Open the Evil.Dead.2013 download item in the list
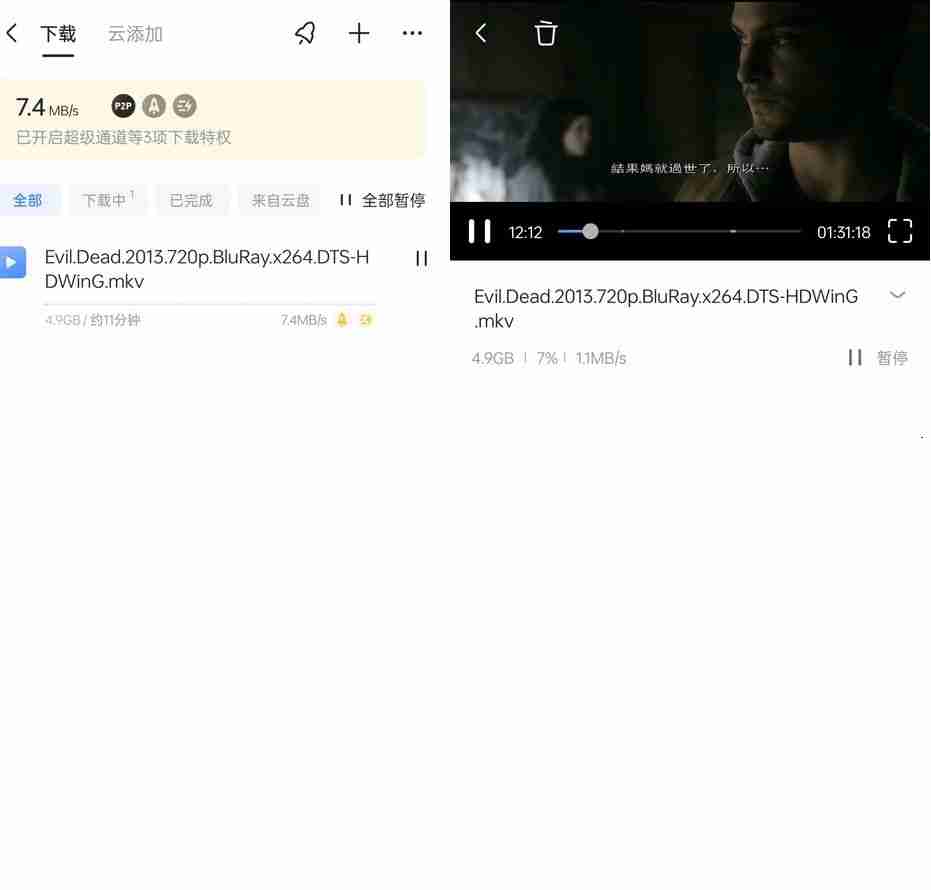The width and height of the screenshot is (931, 890). pyautogui.click(x=206, y=270)
